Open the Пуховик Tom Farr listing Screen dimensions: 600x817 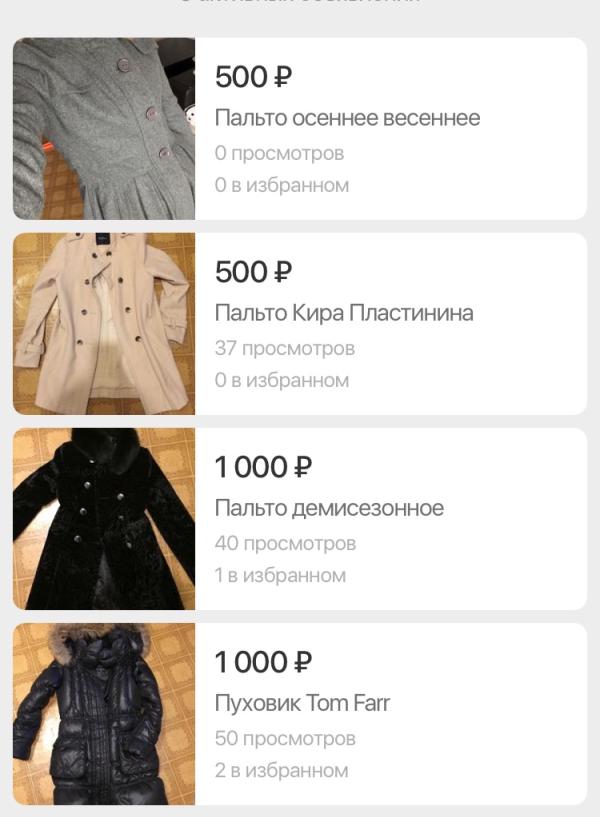302,703
